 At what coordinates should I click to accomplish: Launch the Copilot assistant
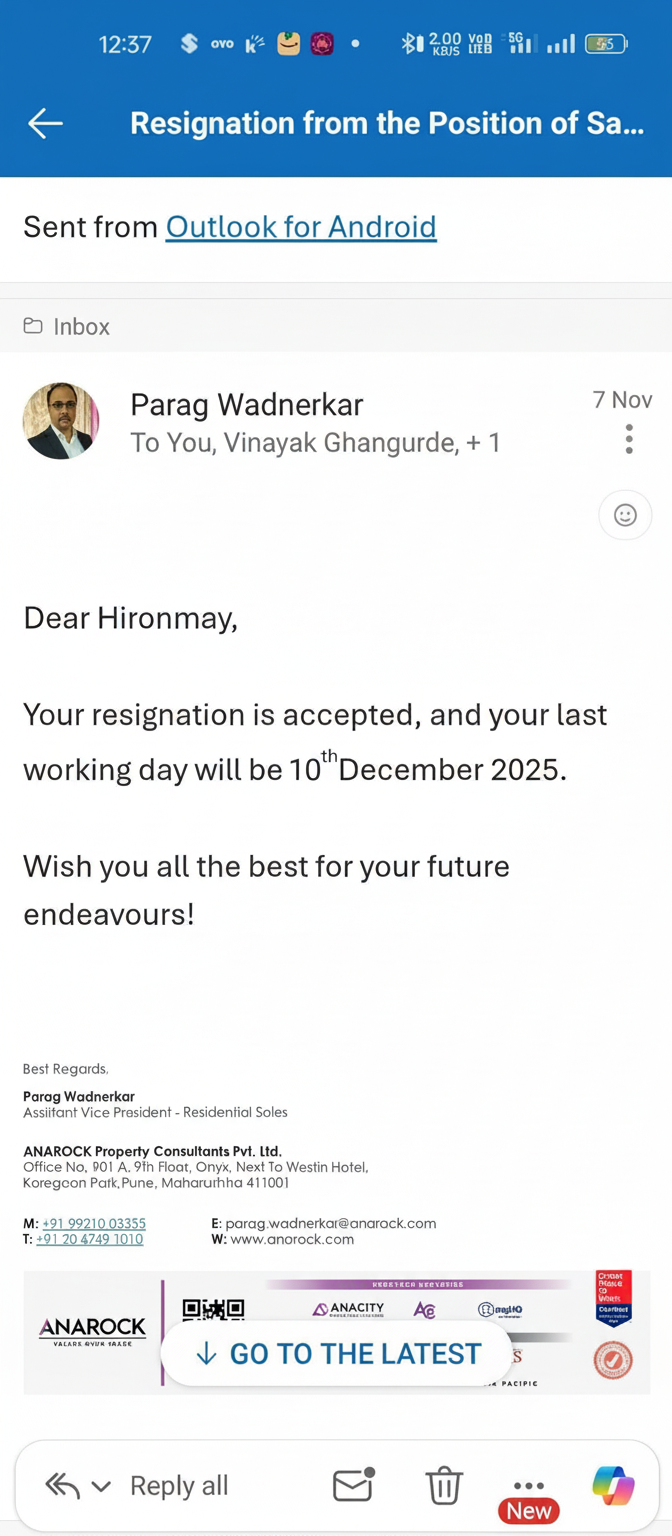613,1485
